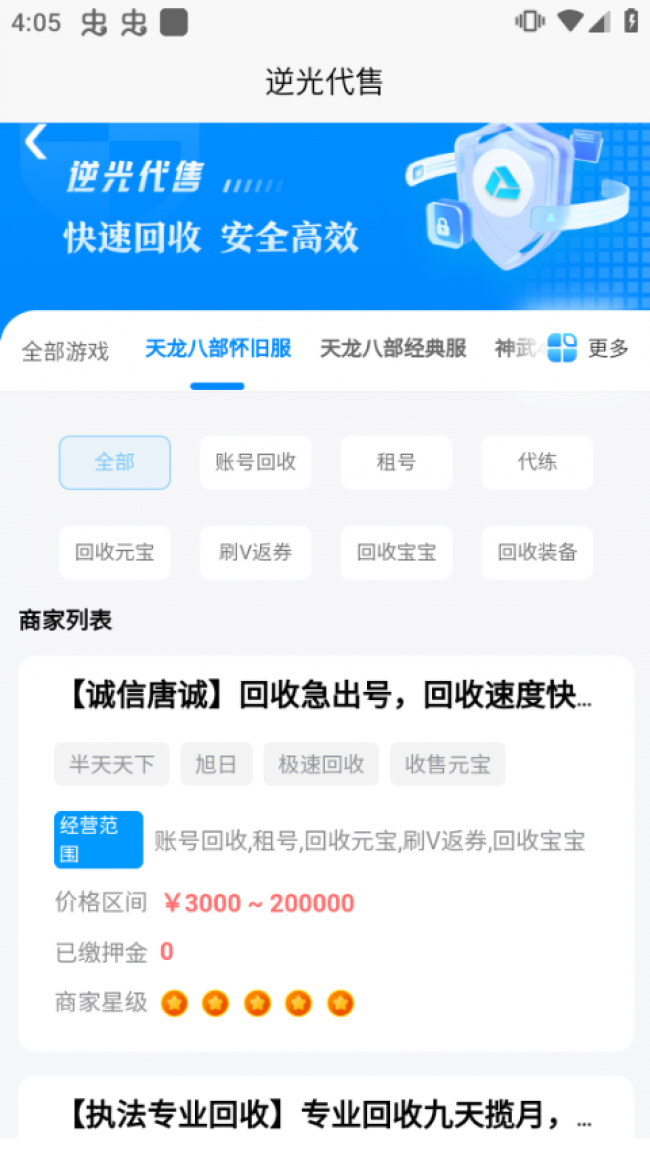Select the 全部 filter chip
Viewport: 650px width, 1155px height.
tap(115, 463)
